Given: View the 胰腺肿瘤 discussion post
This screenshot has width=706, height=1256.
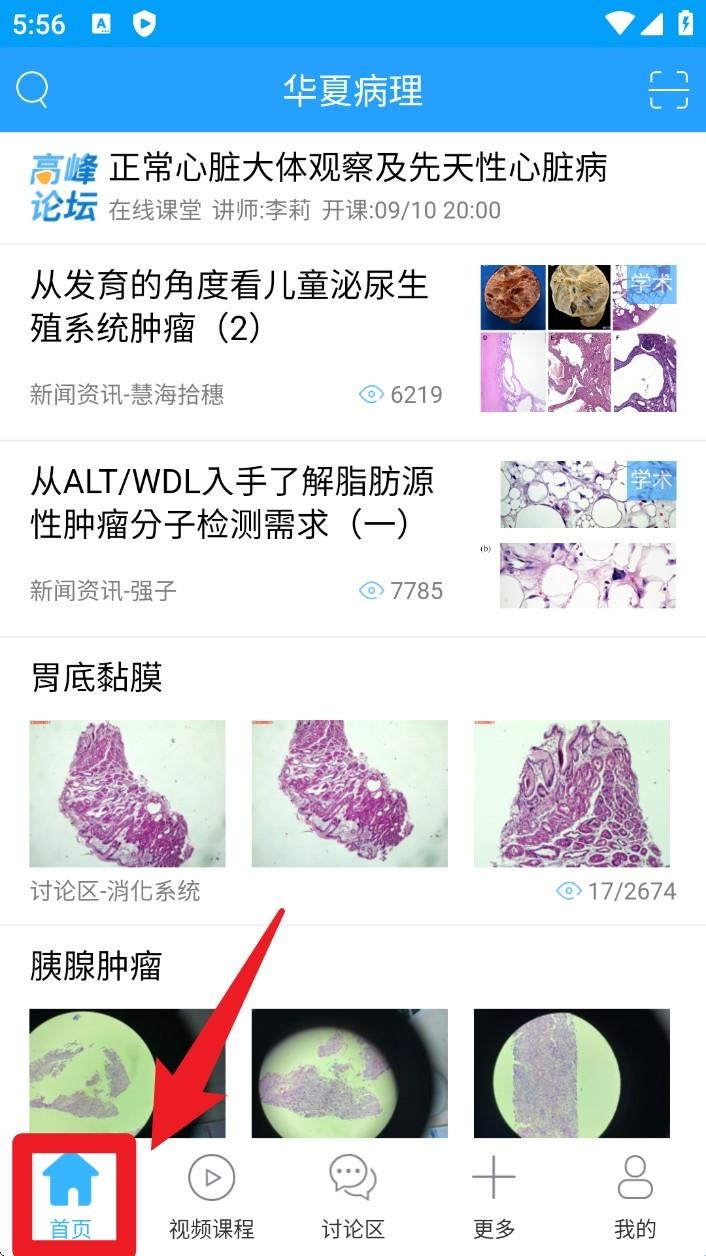Looking at the screenshot, I should (96, 966).
